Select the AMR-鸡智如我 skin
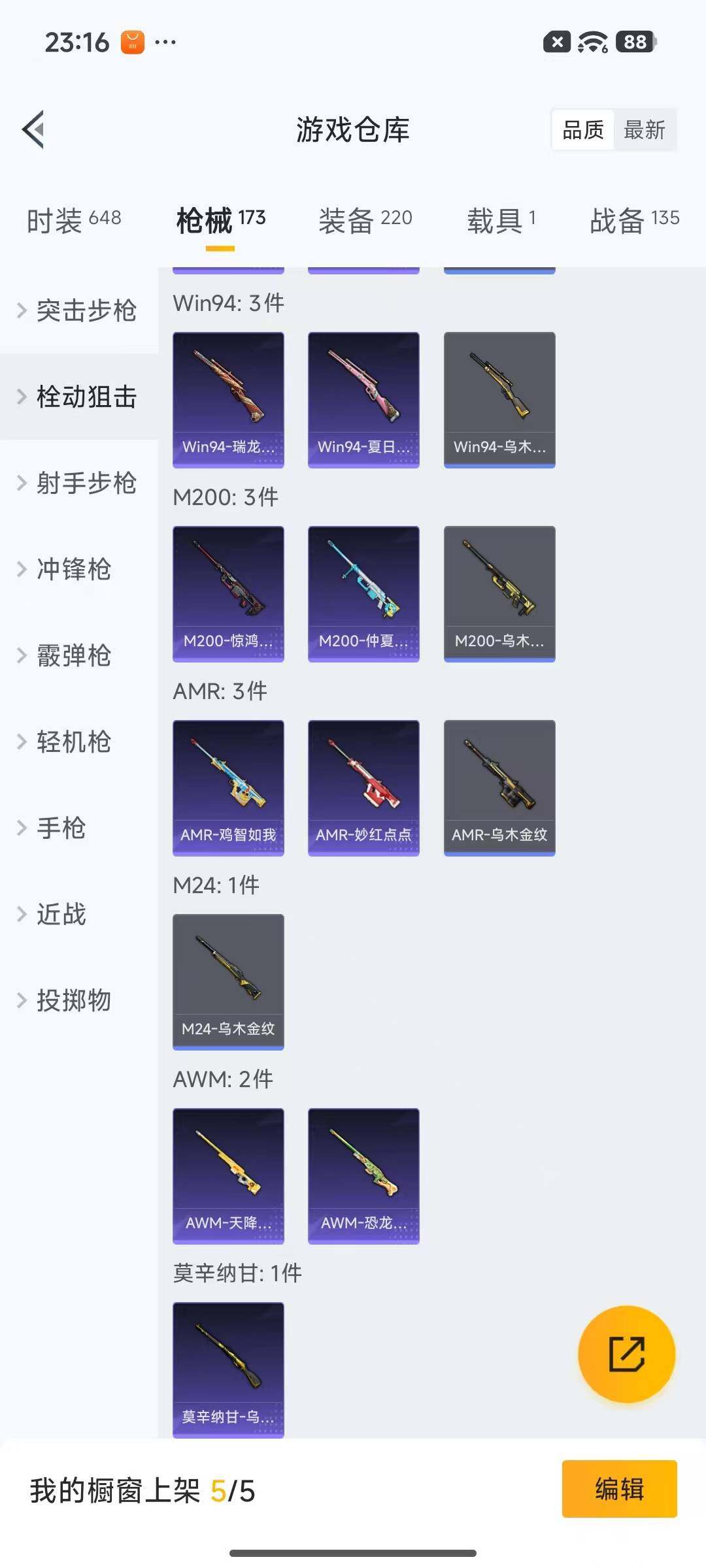Screen dimensions: 706x1568 pyautogui.click(x=228, y=787)
